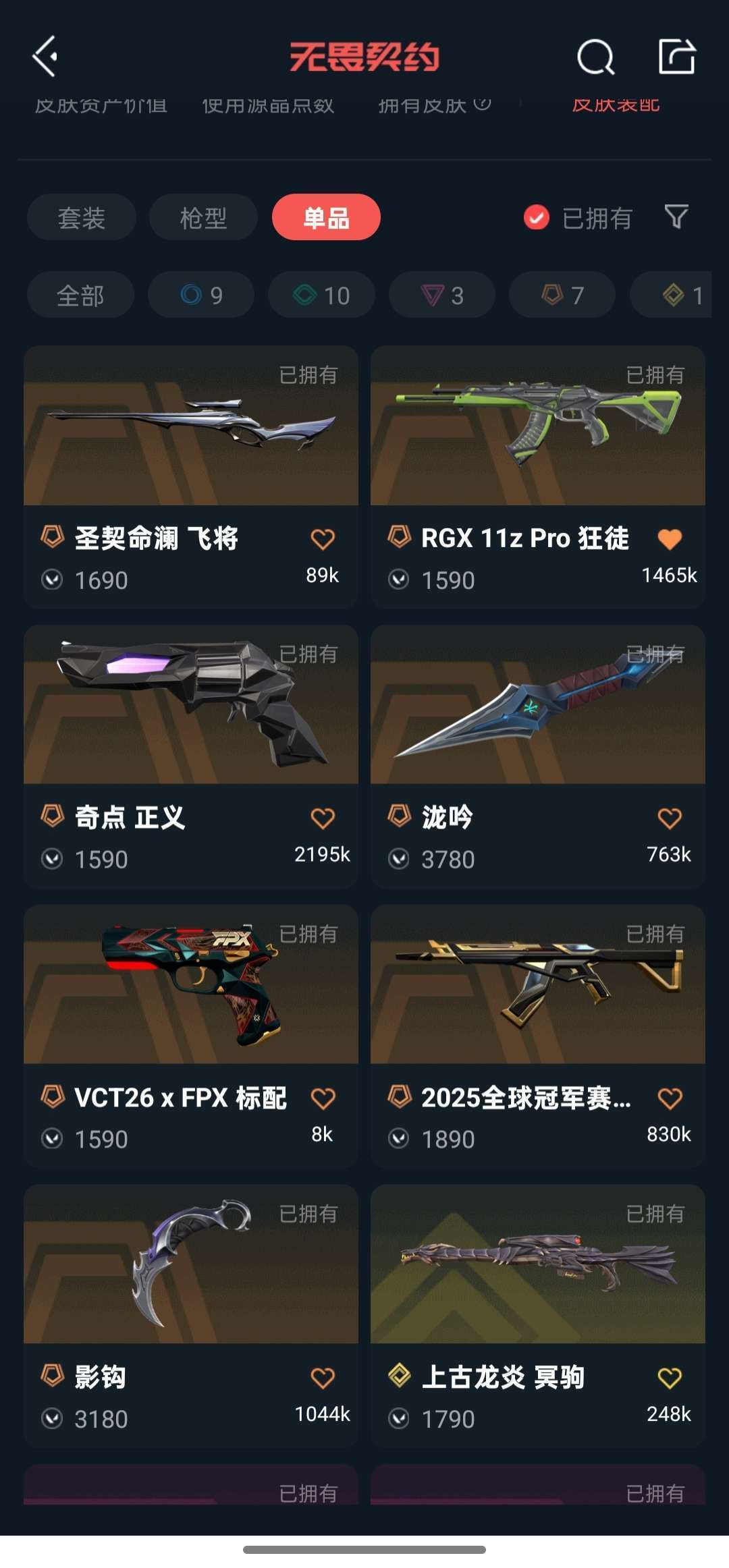Like the 奇点 正义 skin
729x1568 pixels.
pyautogui.click(x=323, y=818)
